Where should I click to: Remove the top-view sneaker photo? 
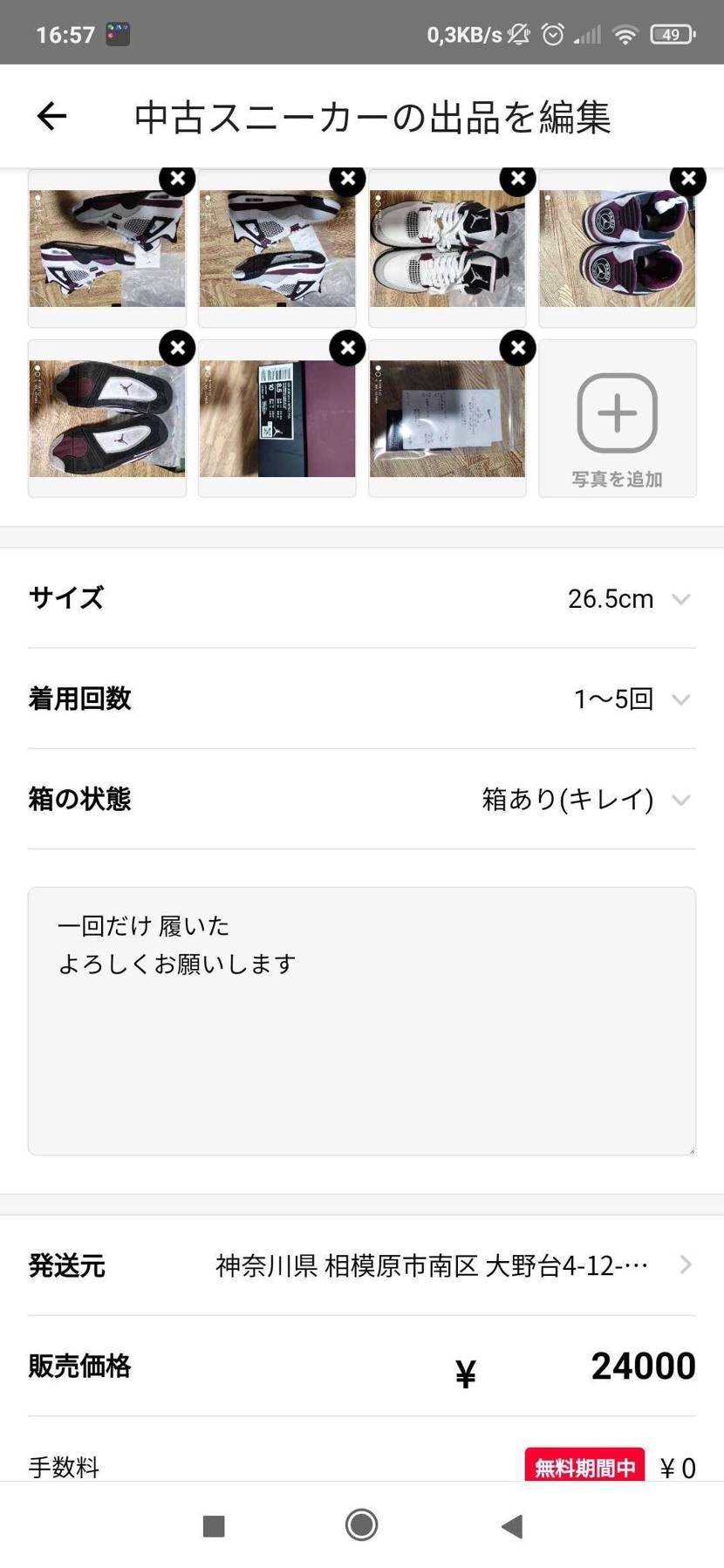pos(688,179)
